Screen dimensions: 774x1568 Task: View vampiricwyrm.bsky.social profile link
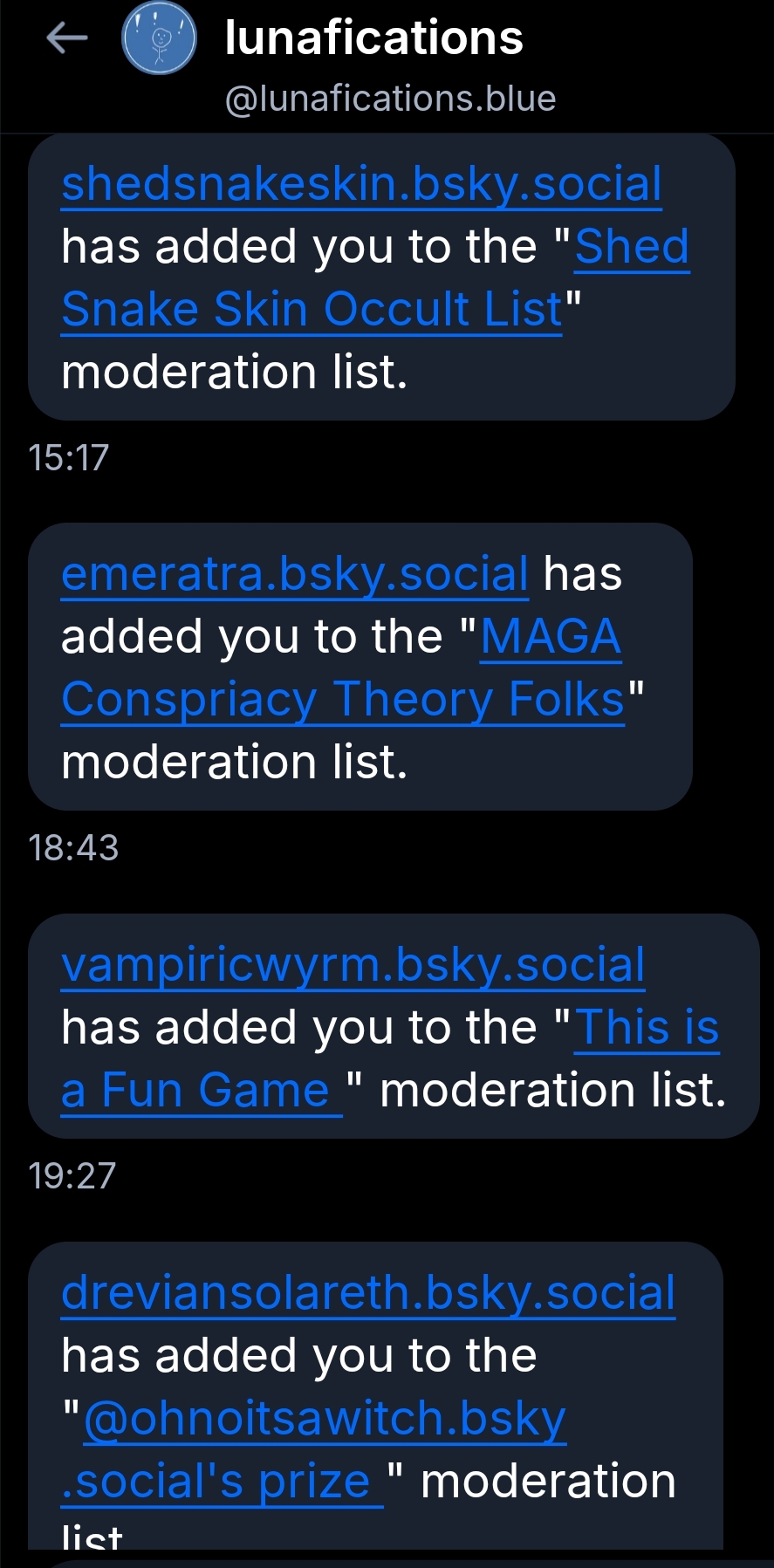(x=353, y=965)
